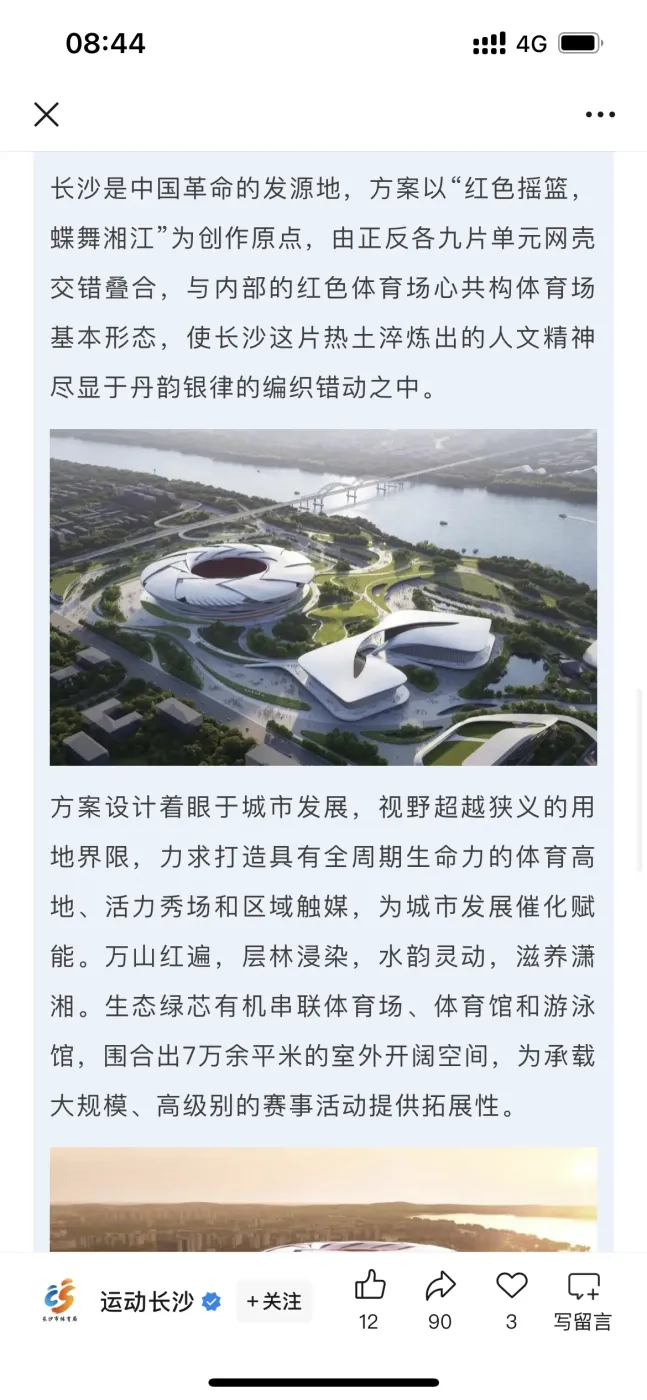
Task: Write a comment via 写留言
Action: [x=583, y=1300]
